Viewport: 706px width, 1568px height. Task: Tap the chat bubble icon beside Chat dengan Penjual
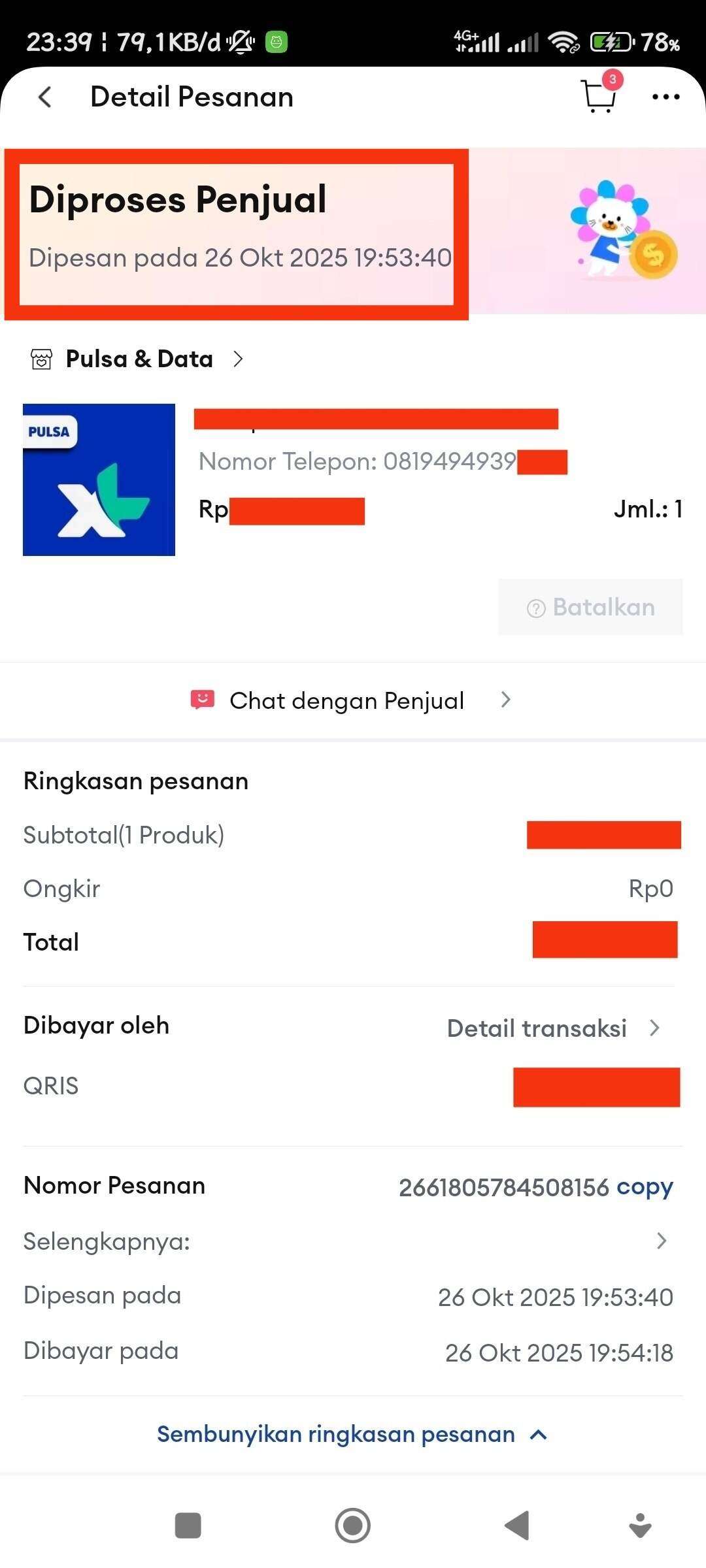click(x=203, y=699)
